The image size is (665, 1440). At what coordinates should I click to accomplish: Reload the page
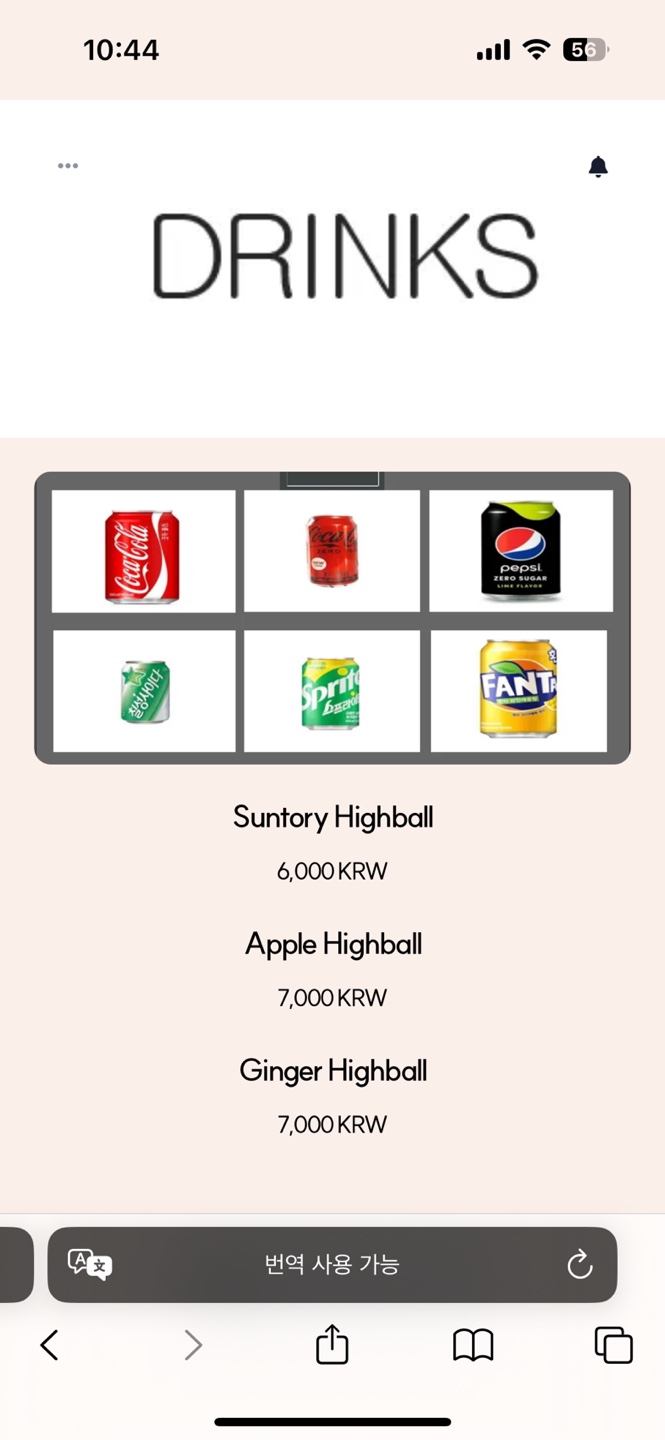[580, 1265]
